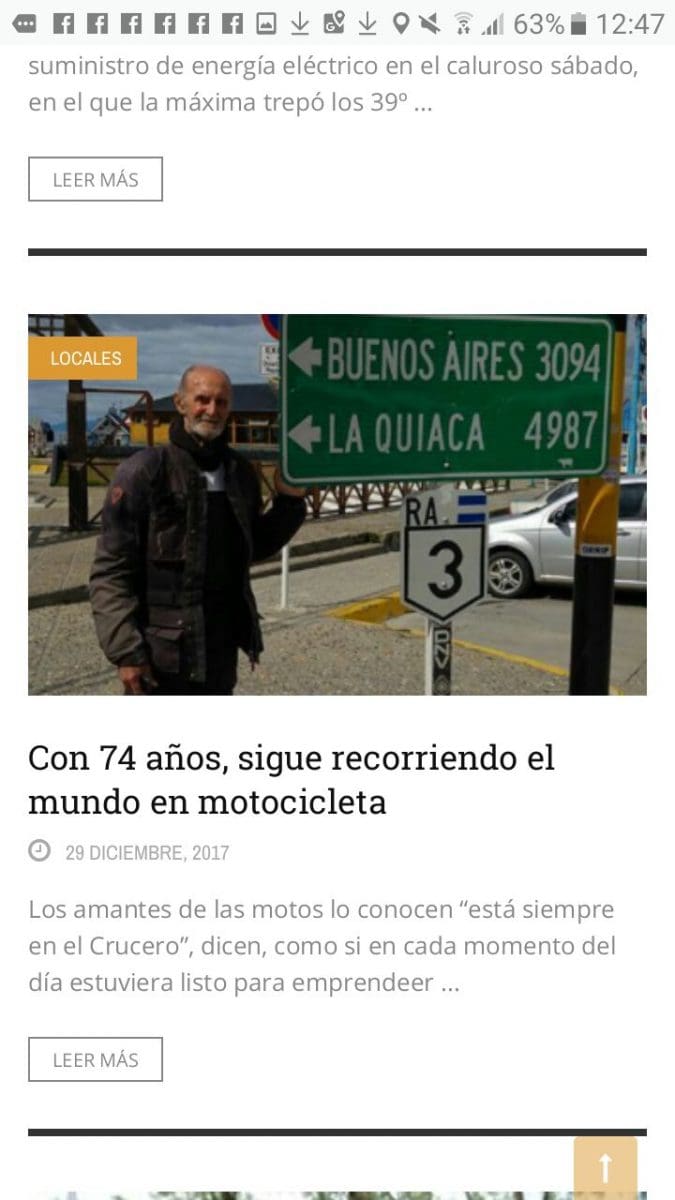The width and height of the screenshot is (675, 1200).
Task: Tap LEER MÁS under the electricity article
Action: 95,180
